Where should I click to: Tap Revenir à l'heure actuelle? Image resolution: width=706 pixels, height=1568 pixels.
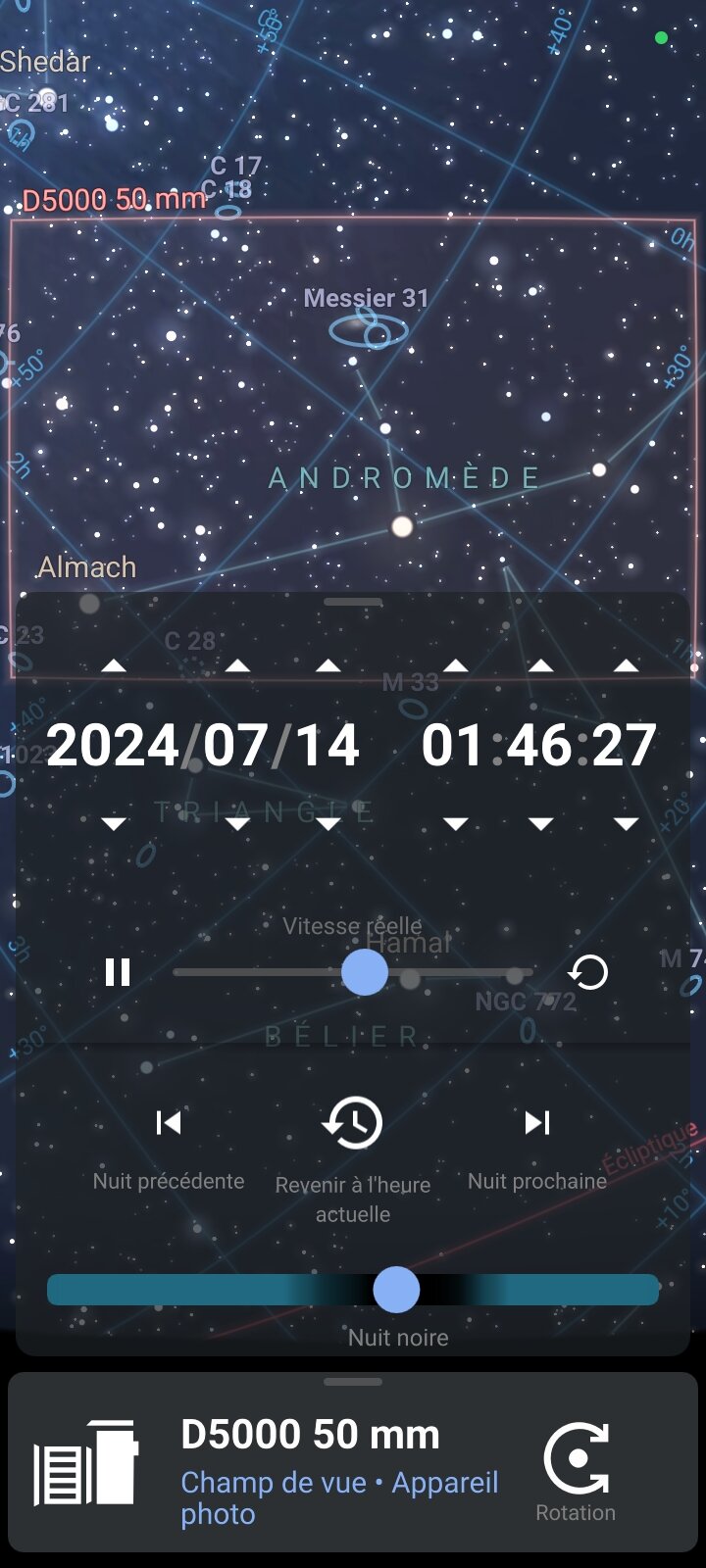click(x=353, y=1122)
